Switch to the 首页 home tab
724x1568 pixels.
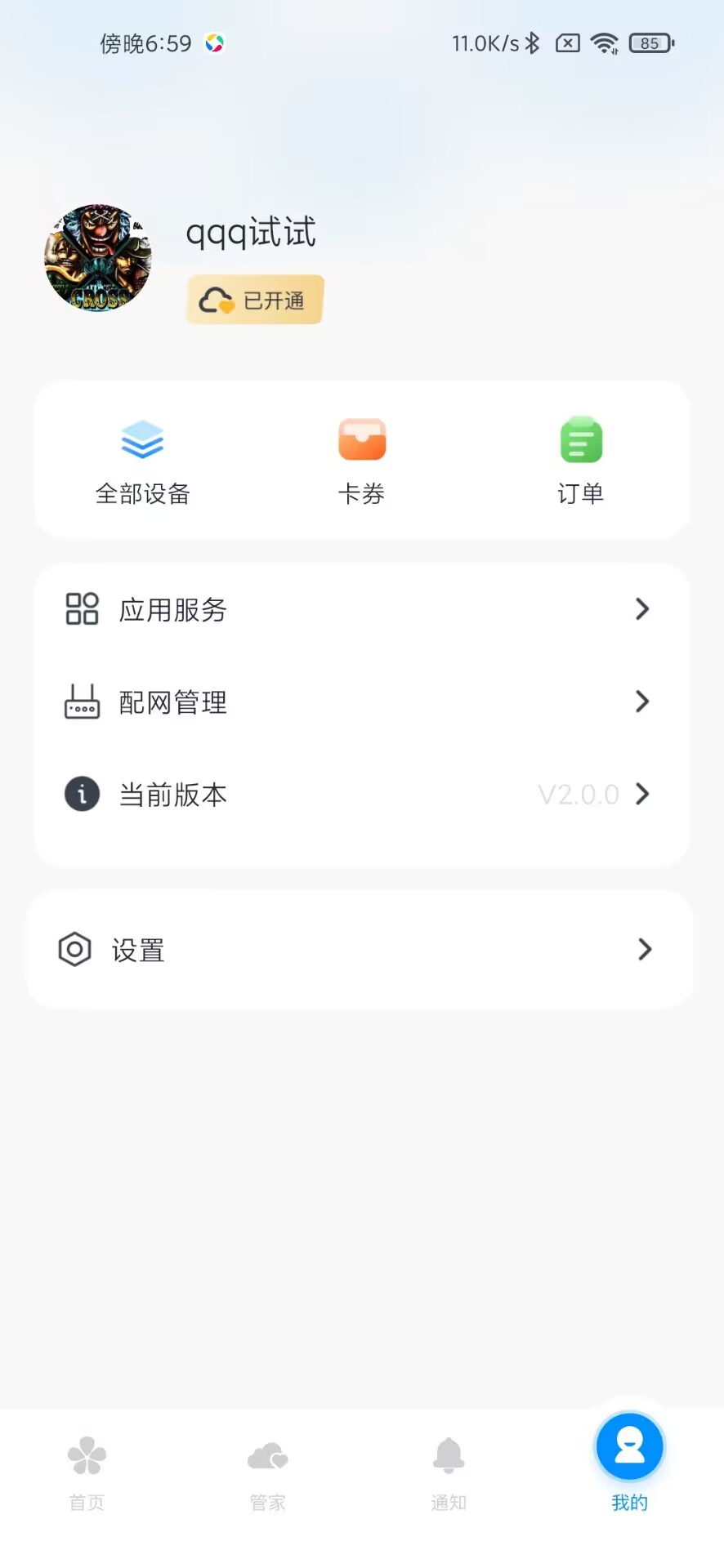(x=86, y=1470)
